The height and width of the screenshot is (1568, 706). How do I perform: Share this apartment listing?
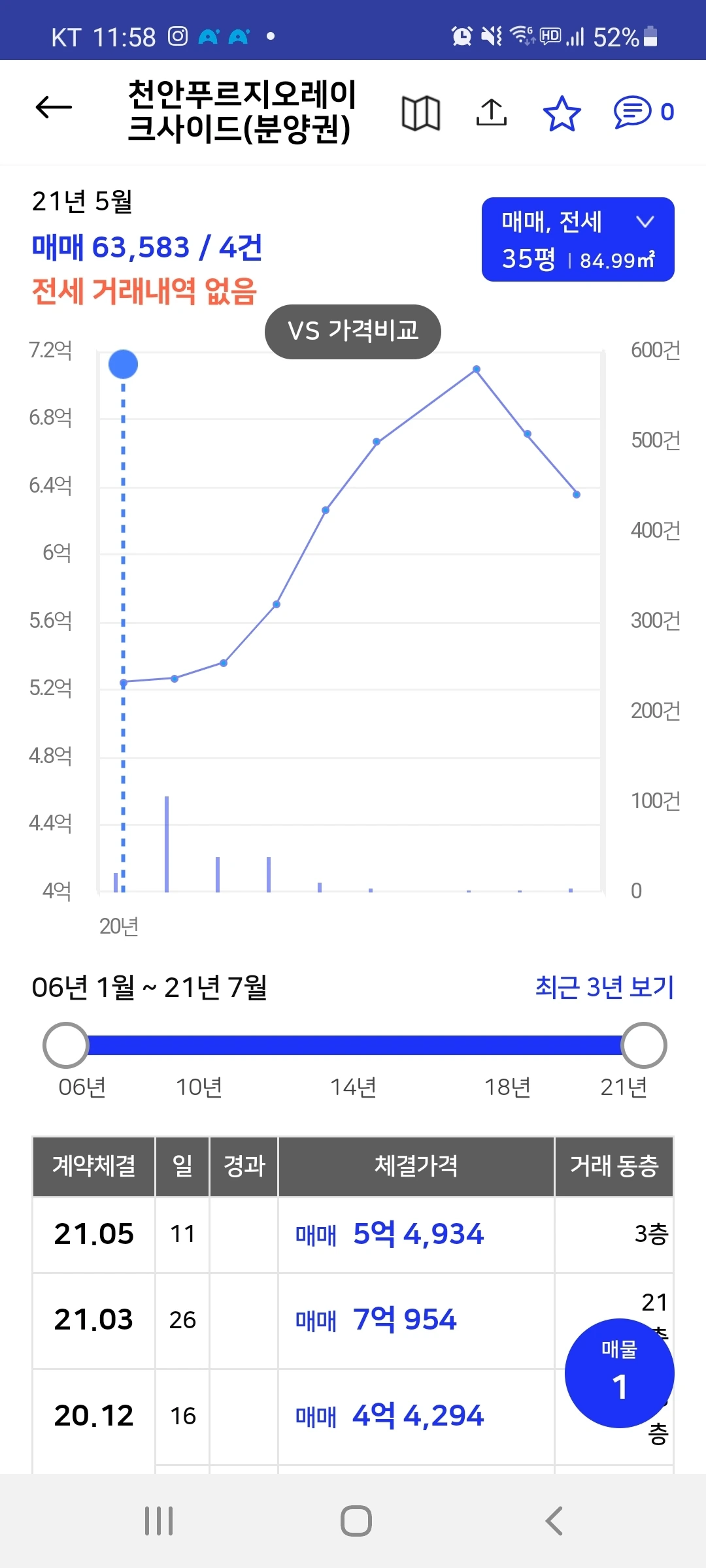click(x=492, y=112)
